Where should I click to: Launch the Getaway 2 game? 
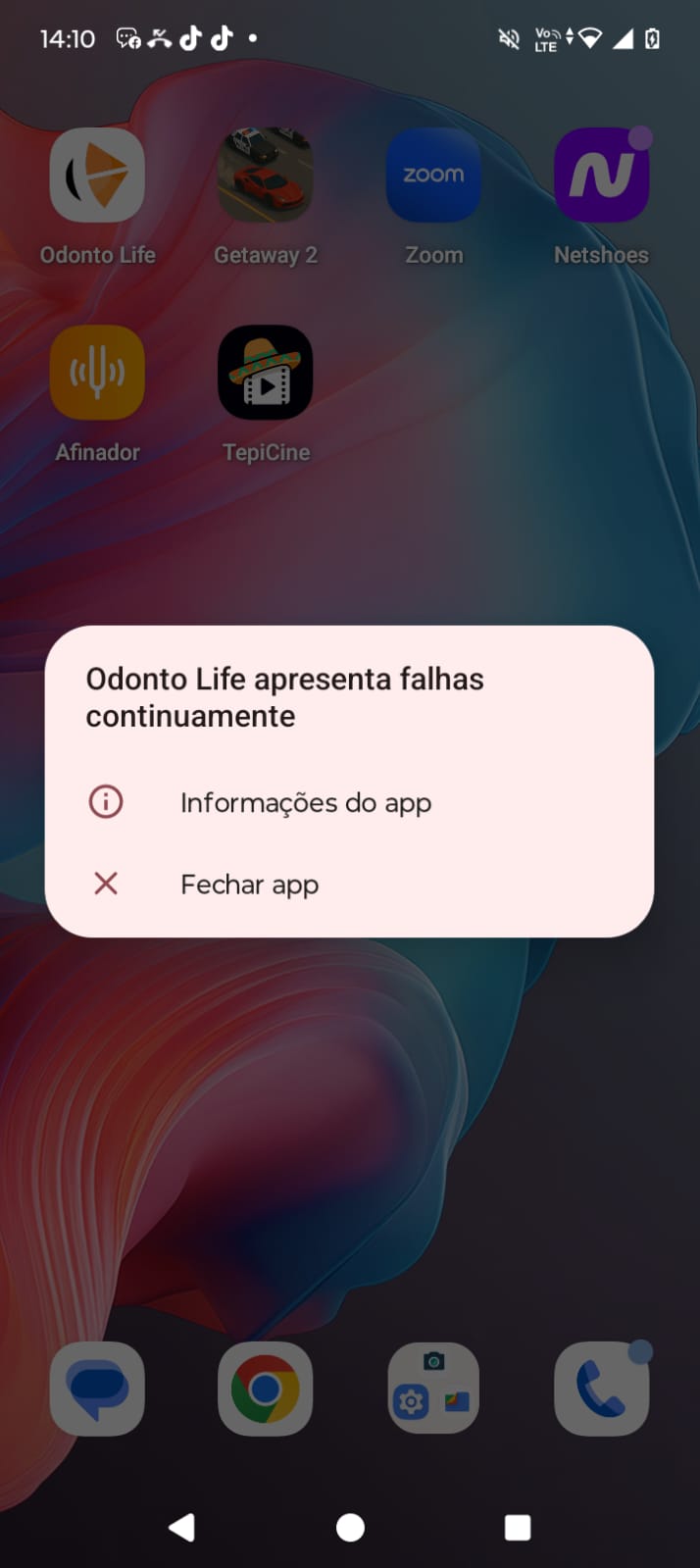265,176
